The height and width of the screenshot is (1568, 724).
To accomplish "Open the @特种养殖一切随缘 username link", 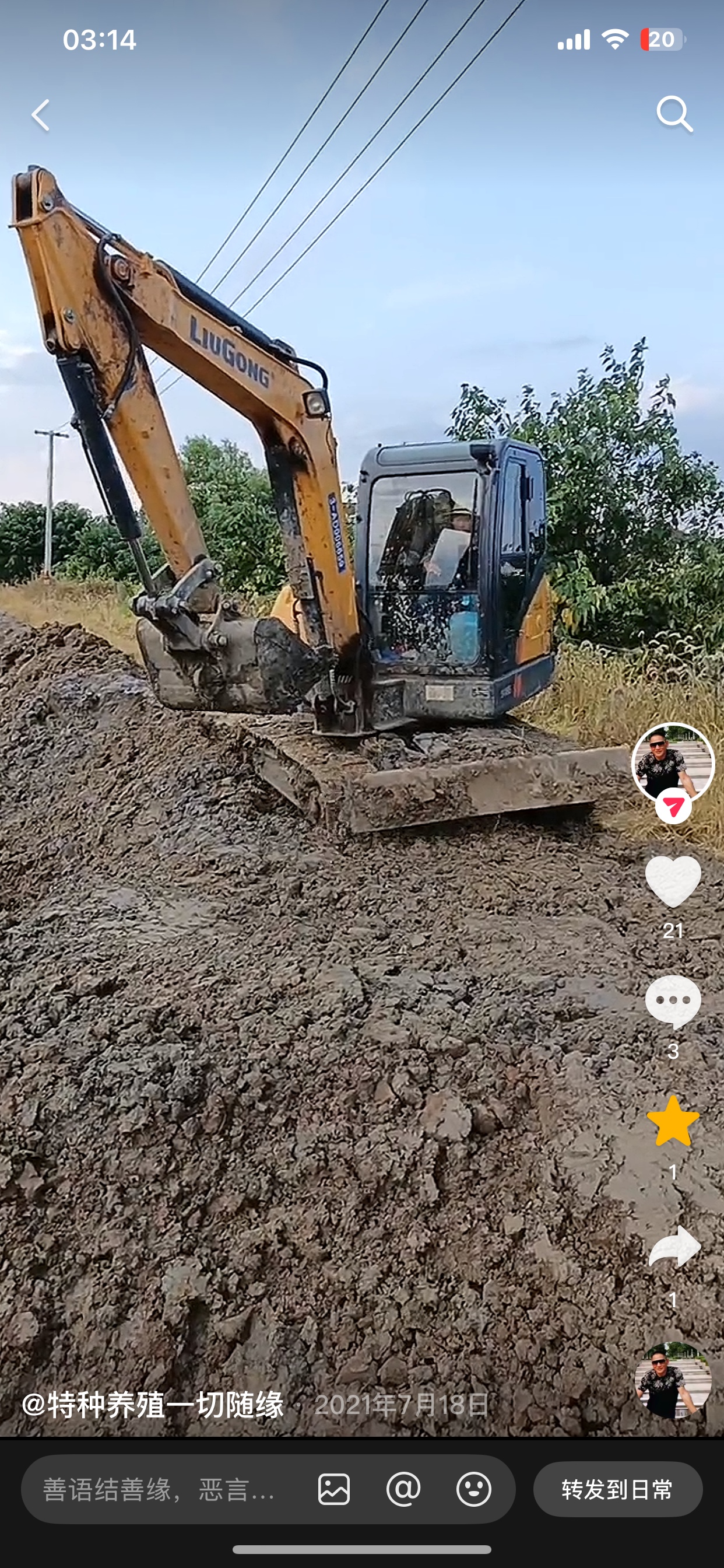I will 153,1405.
